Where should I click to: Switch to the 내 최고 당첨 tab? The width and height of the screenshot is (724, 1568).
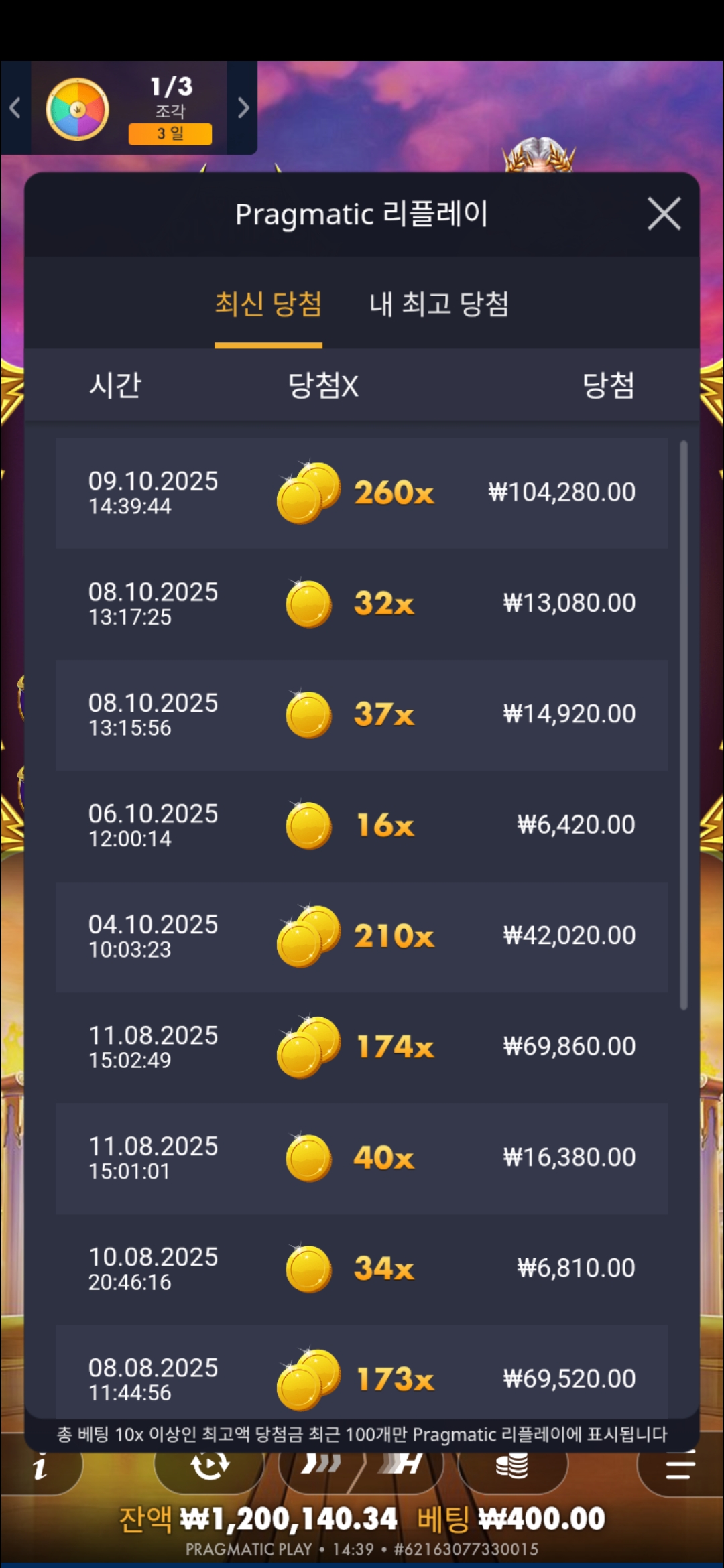point(439,304)
